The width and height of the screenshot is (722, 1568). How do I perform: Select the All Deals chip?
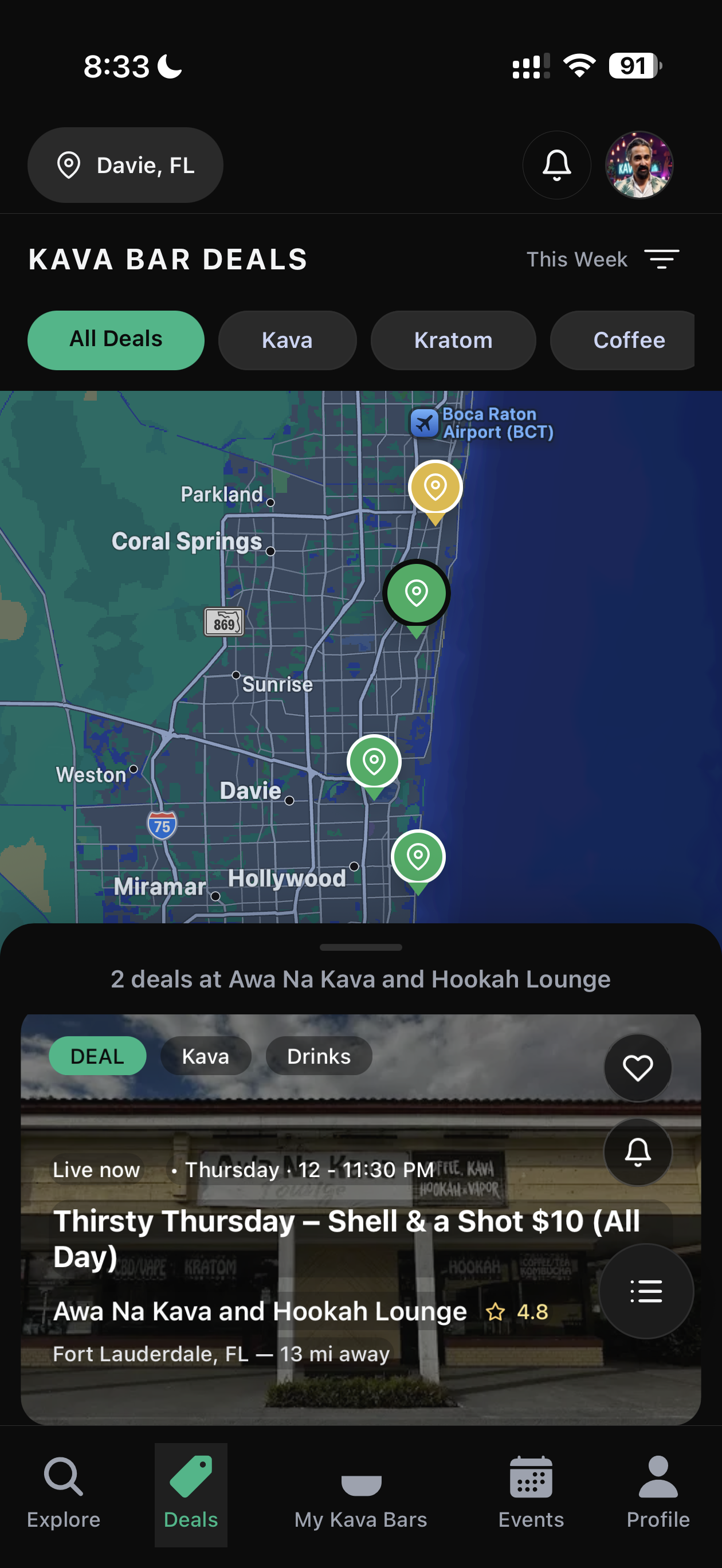pos(116,340)
